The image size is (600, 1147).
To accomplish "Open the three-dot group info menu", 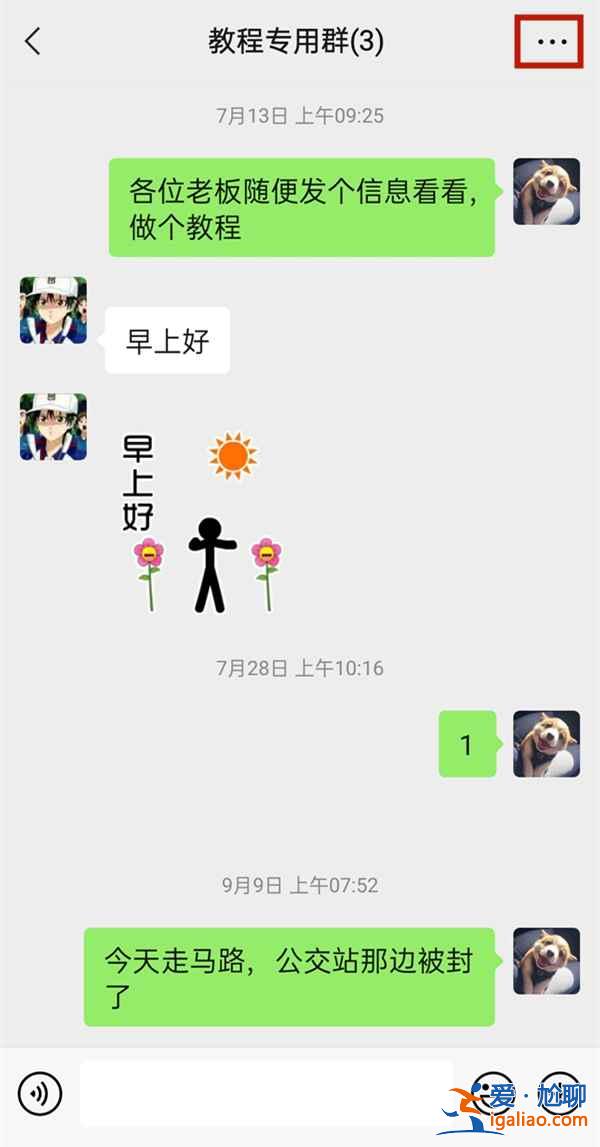I will pyautogui.click(x=552, y=42).
